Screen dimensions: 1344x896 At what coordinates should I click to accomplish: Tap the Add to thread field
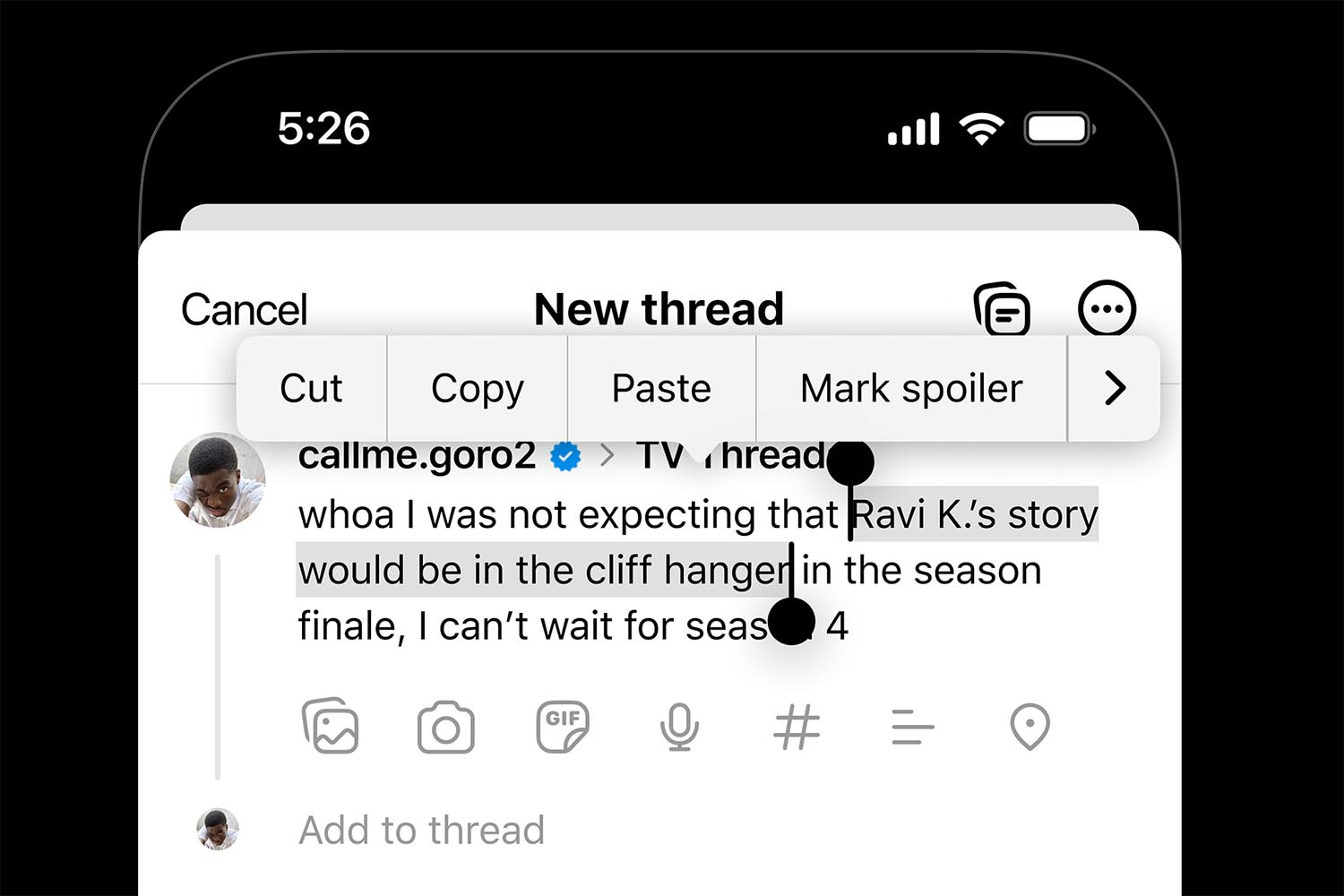click(421, 831)
